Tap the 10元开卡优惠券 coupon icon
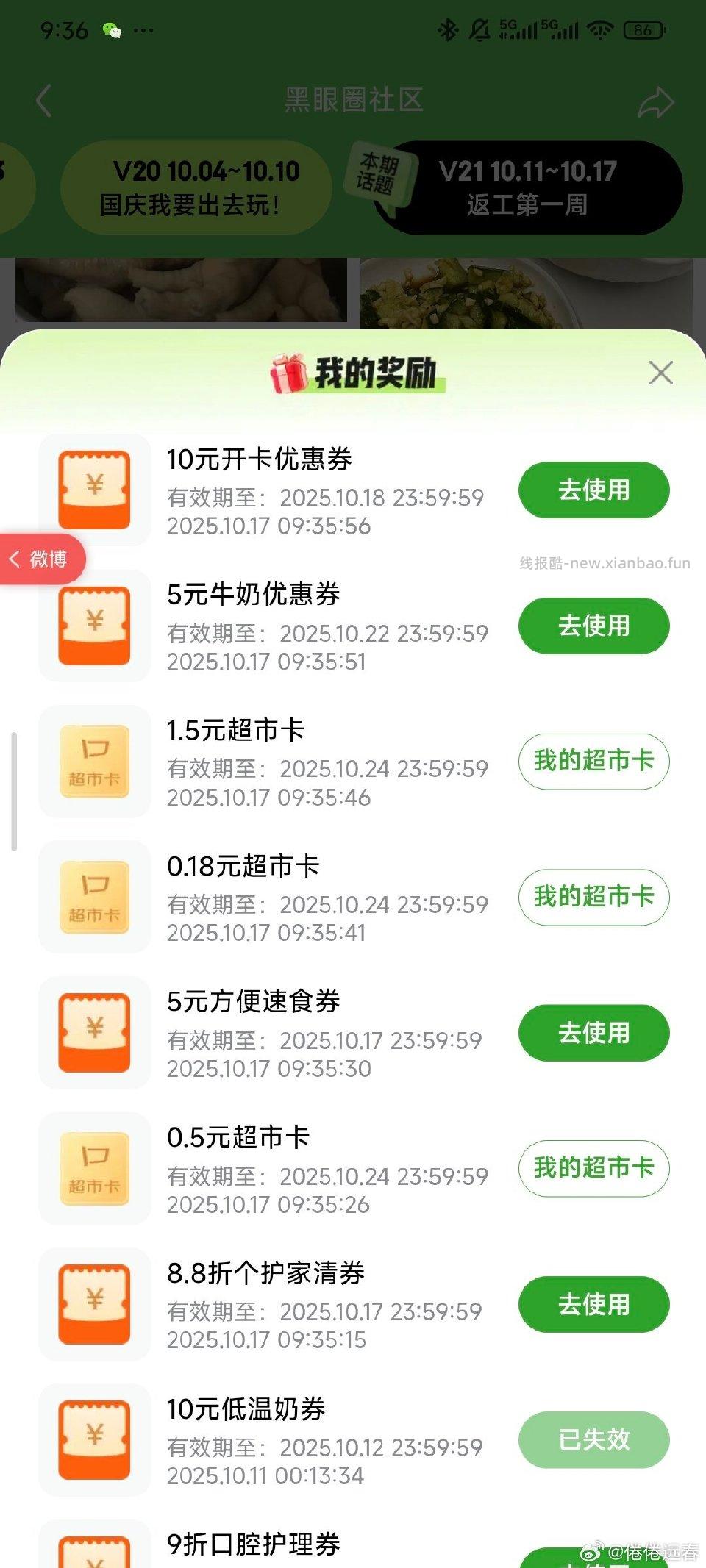Viewport: 706px width, 1568px height. coord(93,489)
